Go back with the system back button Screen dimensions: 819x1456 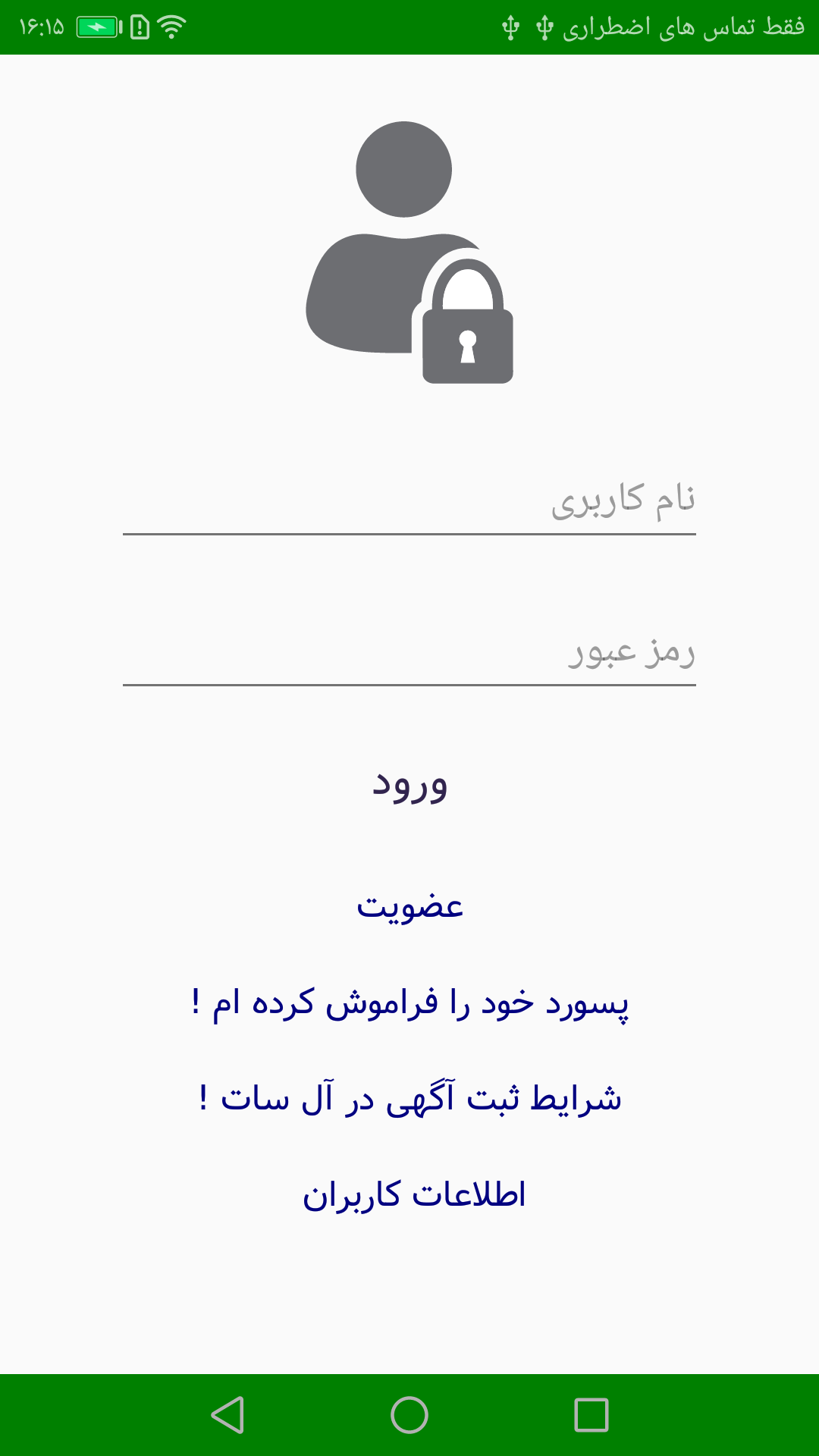pos(227,1415)
